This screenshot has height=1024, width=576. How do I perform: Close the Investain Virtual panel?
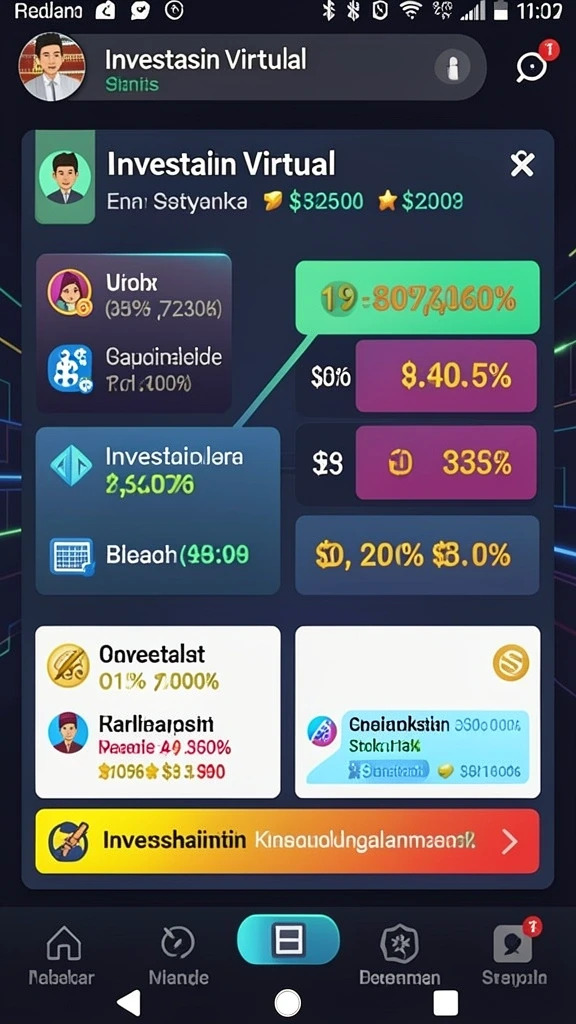pyautogui.click(x=522, y=165)
